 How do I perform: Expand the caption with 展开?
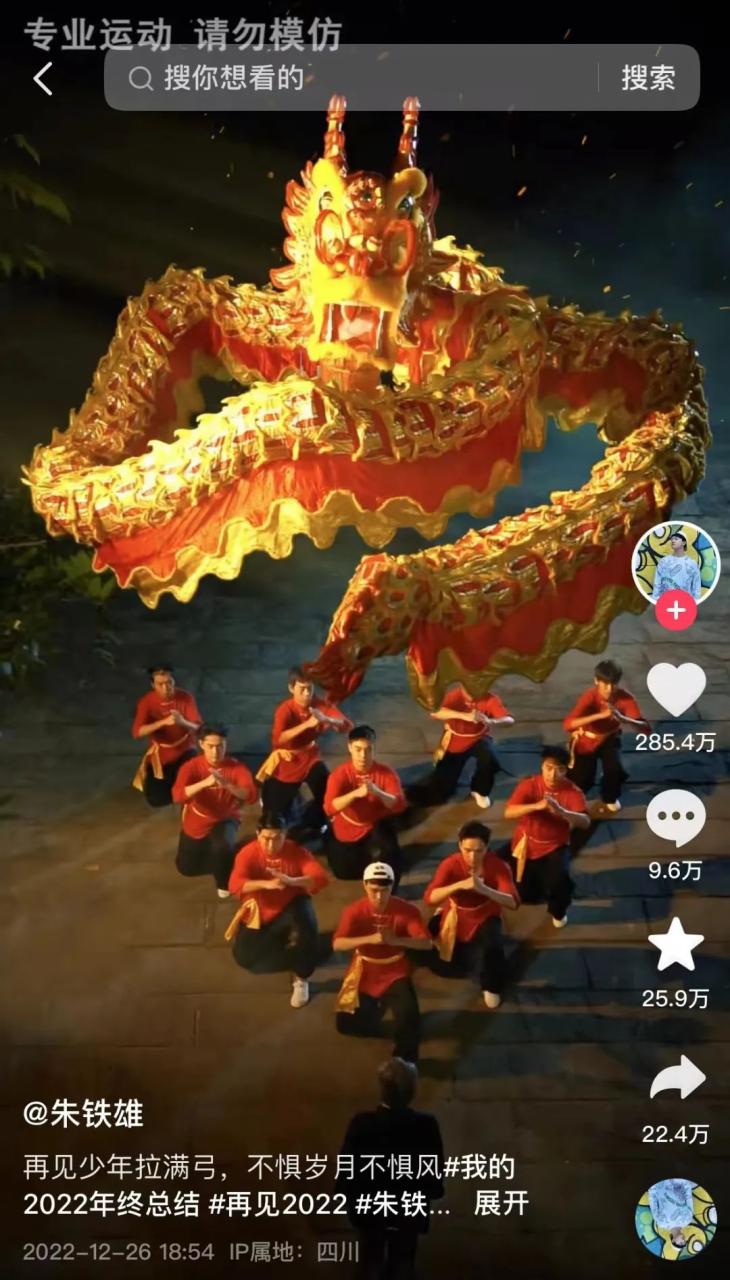click(x=501, y=1203)
